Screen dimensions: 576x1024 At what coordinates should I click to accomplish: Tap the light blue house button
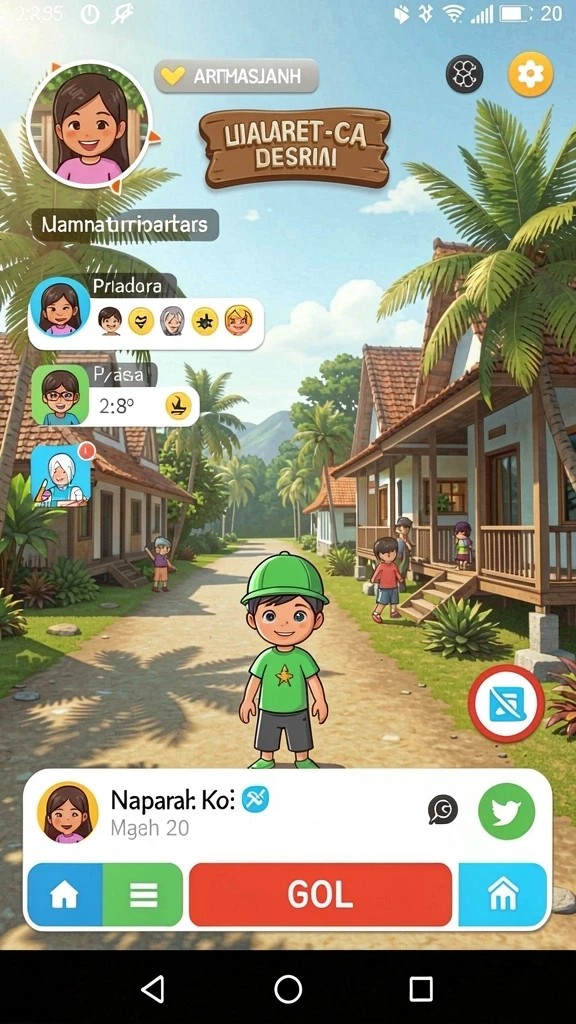[x=503, y=895]
